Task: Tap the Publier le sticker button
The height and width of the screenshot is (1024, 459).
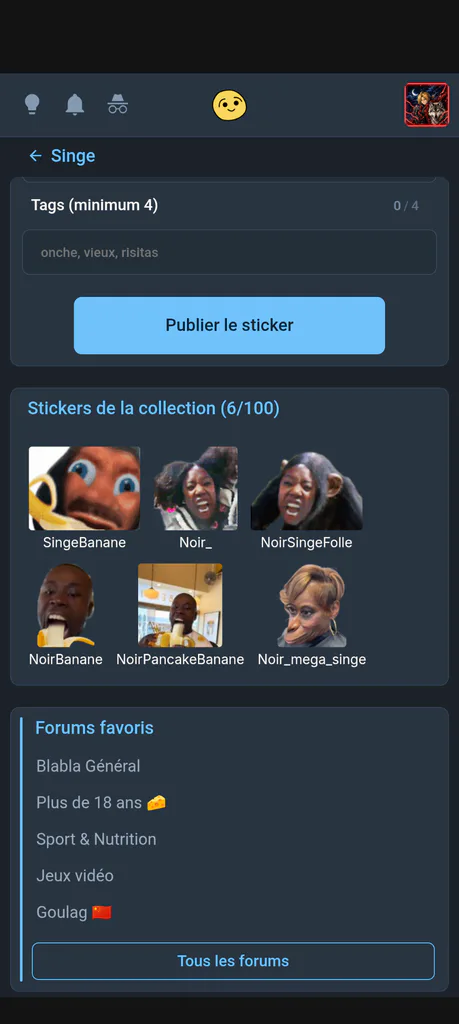Action: tap(229, 325)
